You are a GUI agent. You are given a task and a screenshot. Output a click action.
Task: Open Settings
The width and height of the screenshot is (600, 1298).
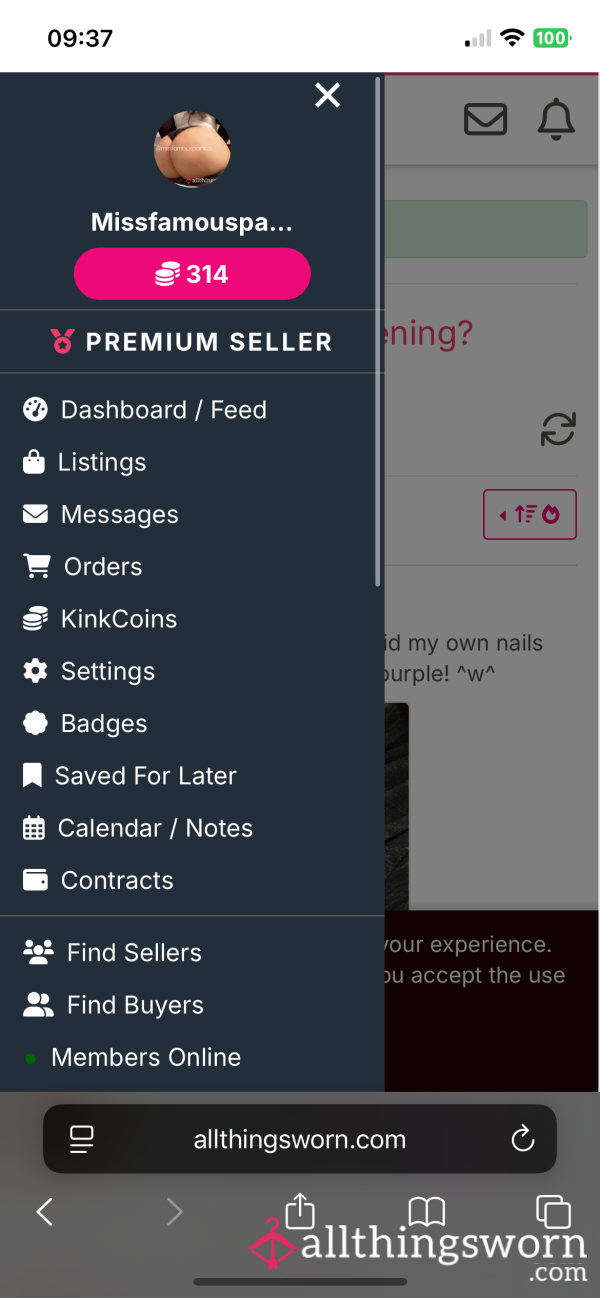tap(89, 671)
